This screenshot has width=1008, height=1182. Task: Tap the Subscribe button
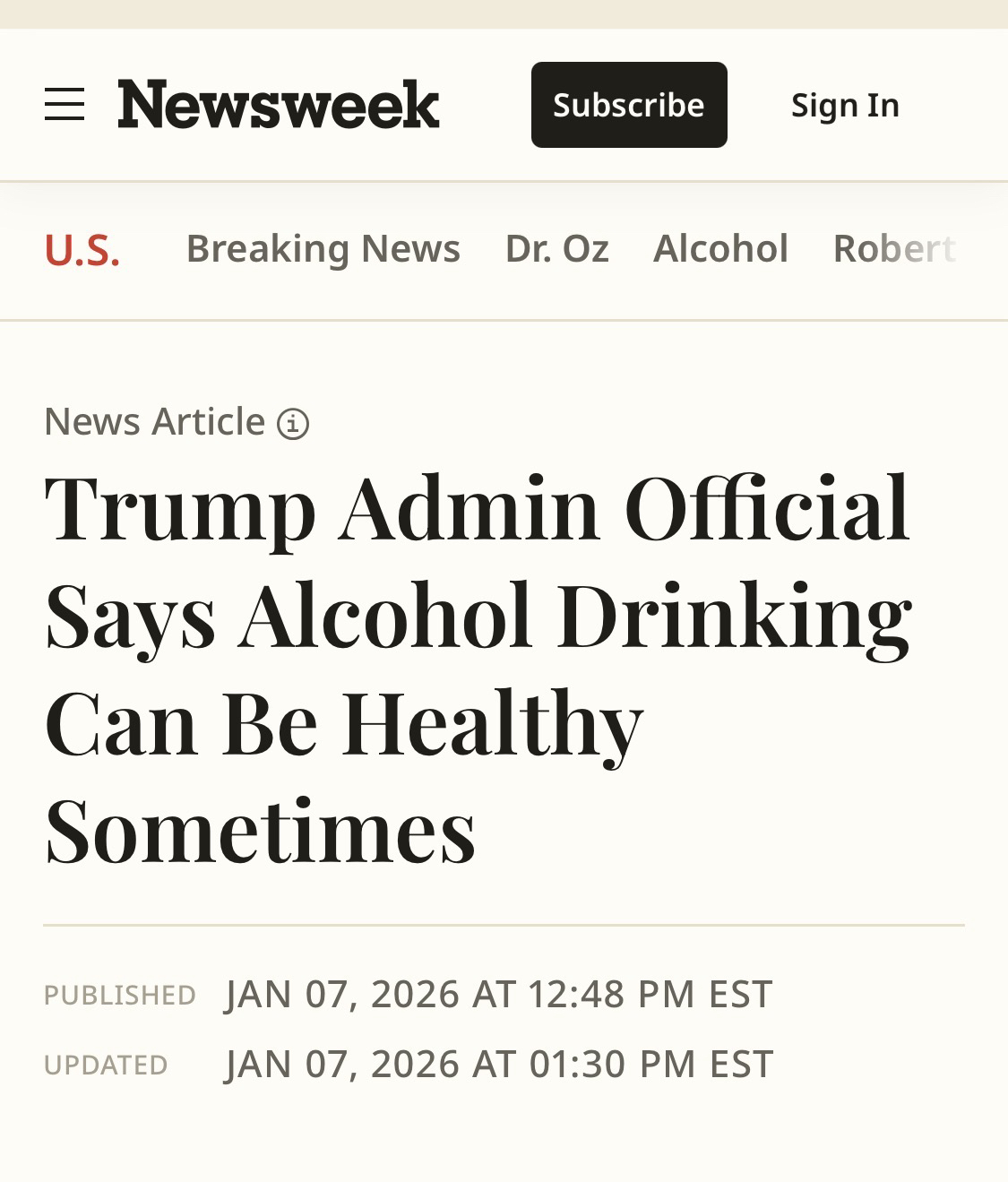coord(628,105)
